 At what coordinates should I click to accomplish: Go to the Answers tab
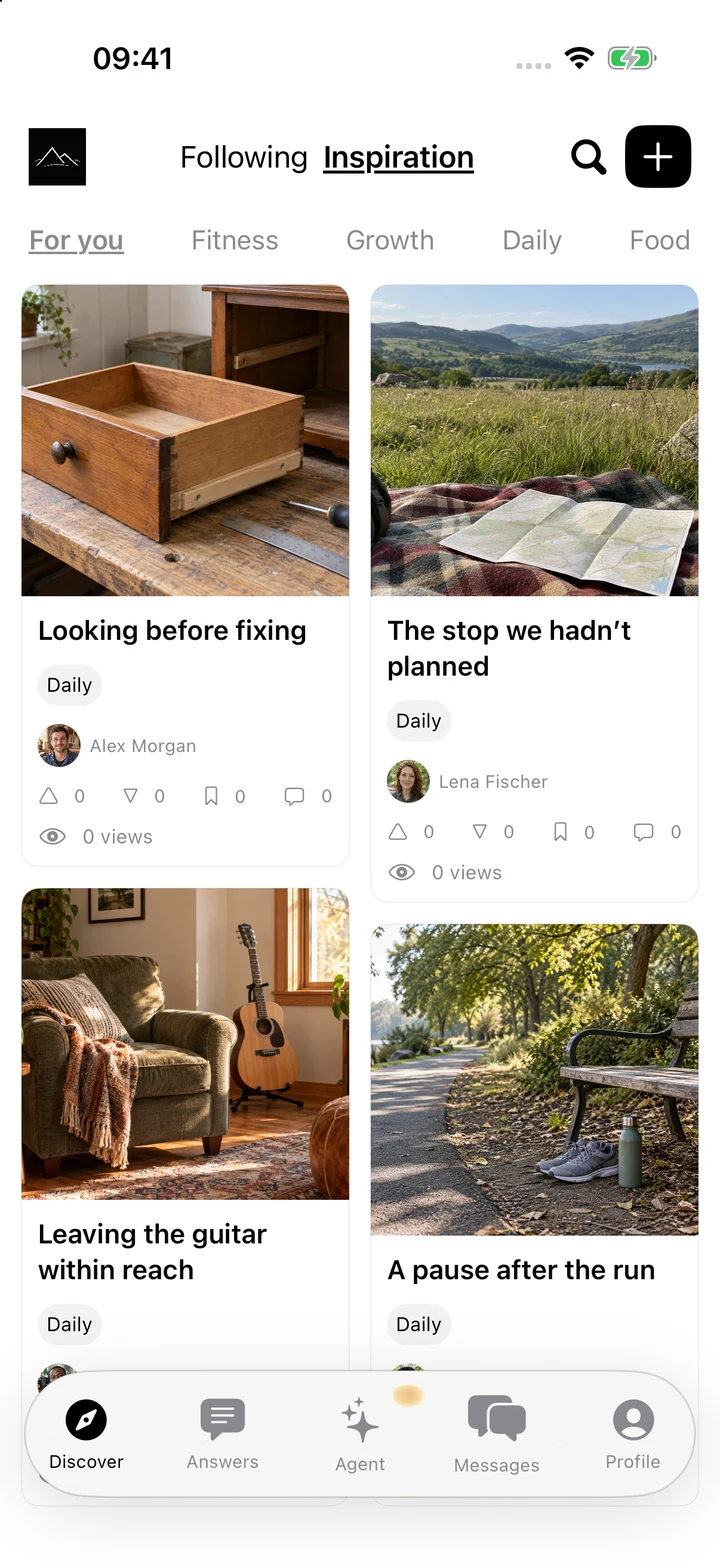pyautogui.click(x=222, y=1434)
